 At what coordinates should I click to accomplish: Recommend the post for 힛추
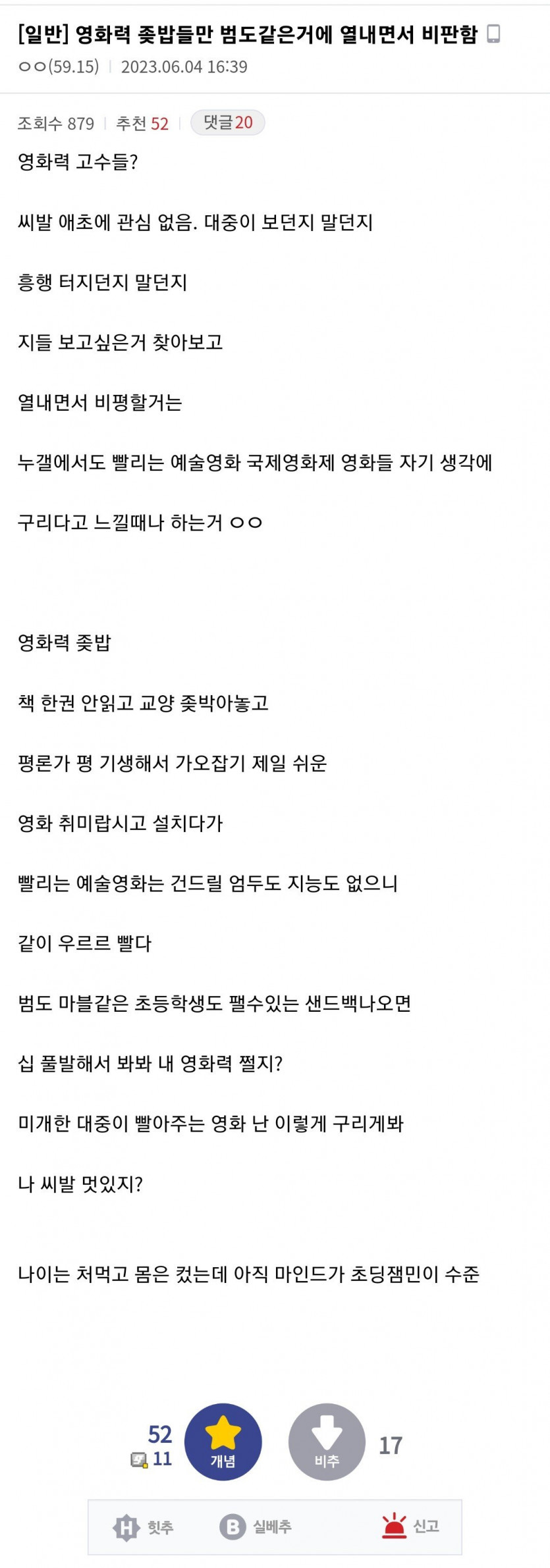144,1527
